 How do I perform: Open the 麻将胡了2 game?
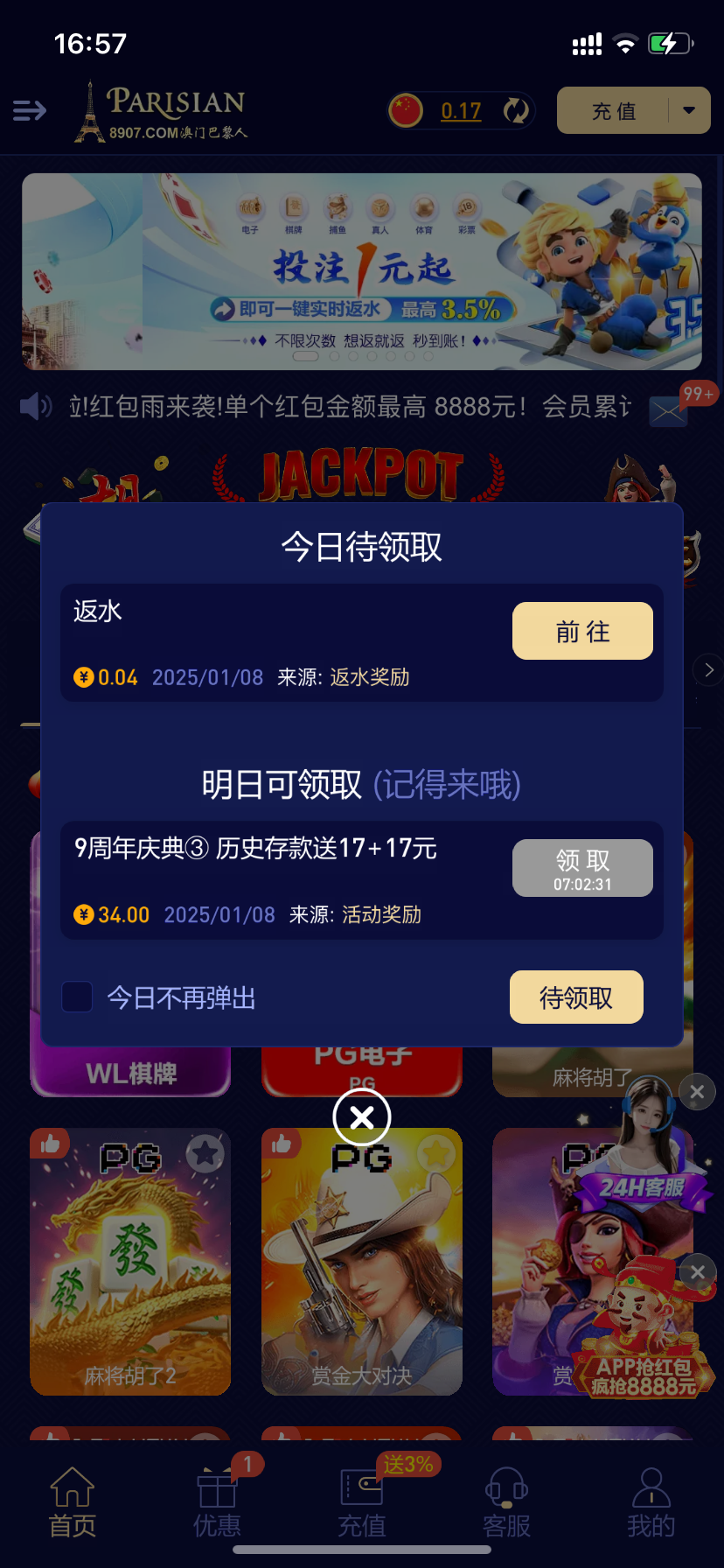pyautogui.click(x=130, y=1262)
